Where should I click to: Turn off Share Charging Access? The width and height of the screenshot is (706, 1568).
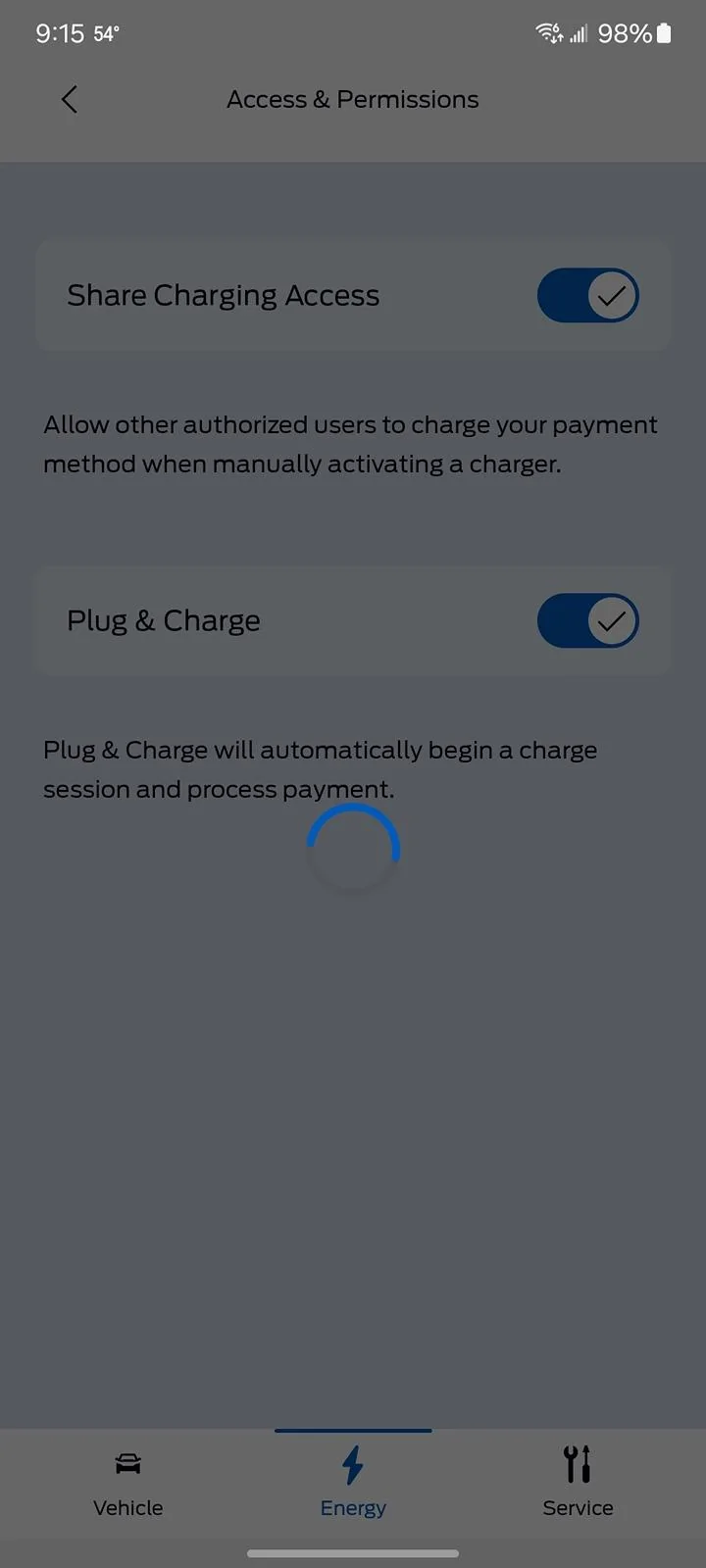click(x=587, y=295)
